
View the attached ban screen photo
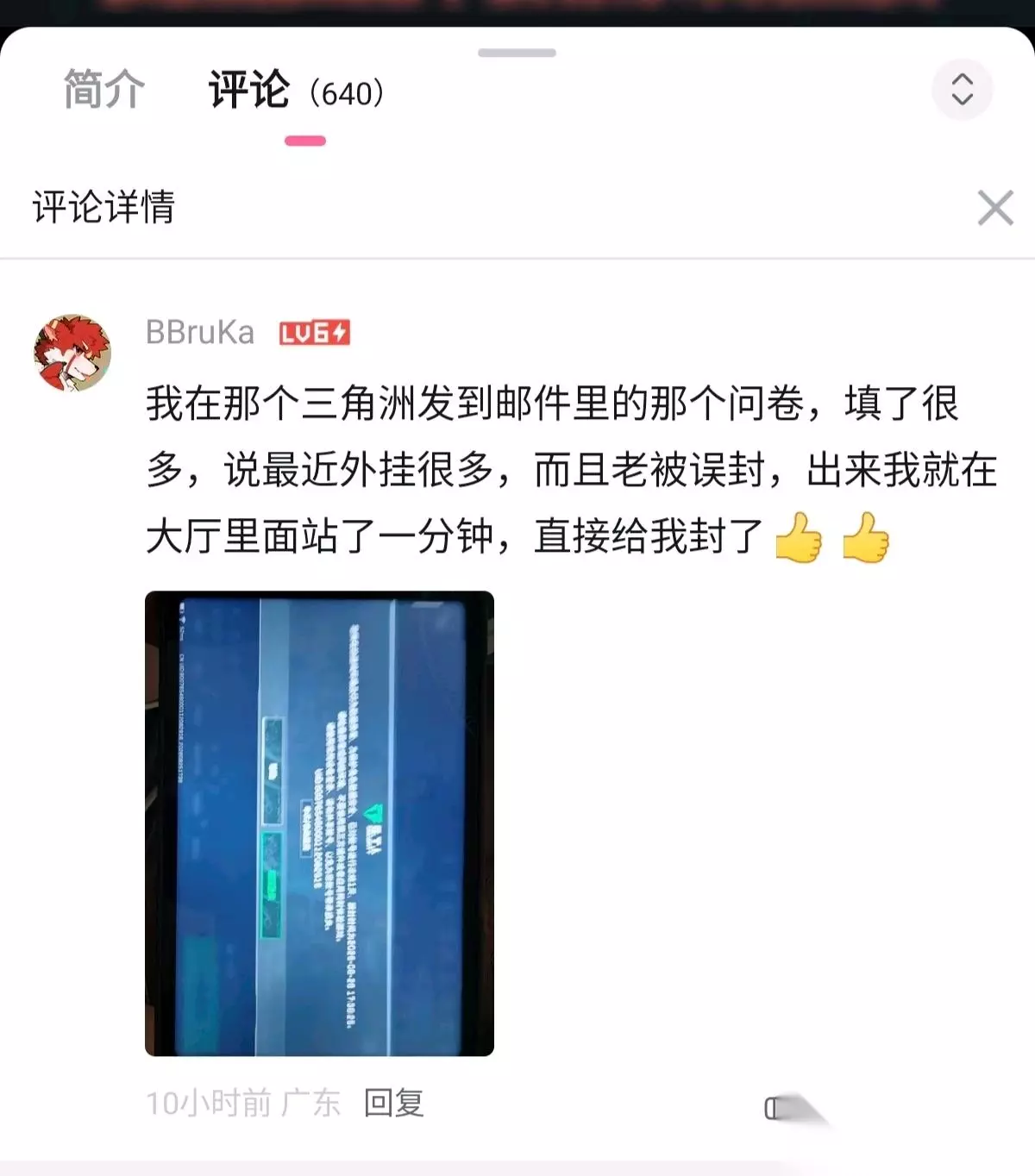319,823
